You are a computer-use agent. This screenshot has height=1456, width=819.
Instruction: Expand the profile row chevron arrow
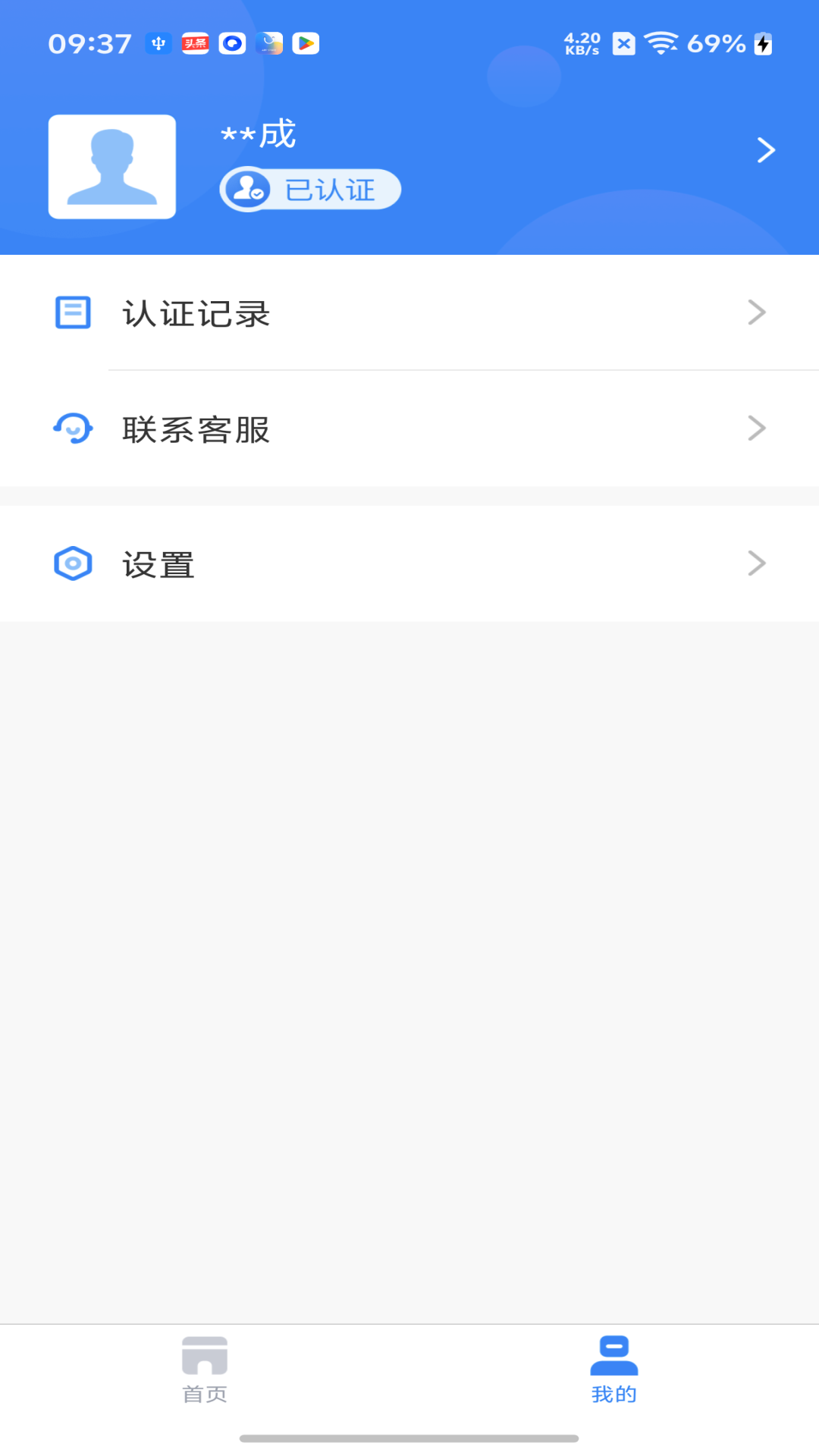pyautogui.click(x=766, y=150)
